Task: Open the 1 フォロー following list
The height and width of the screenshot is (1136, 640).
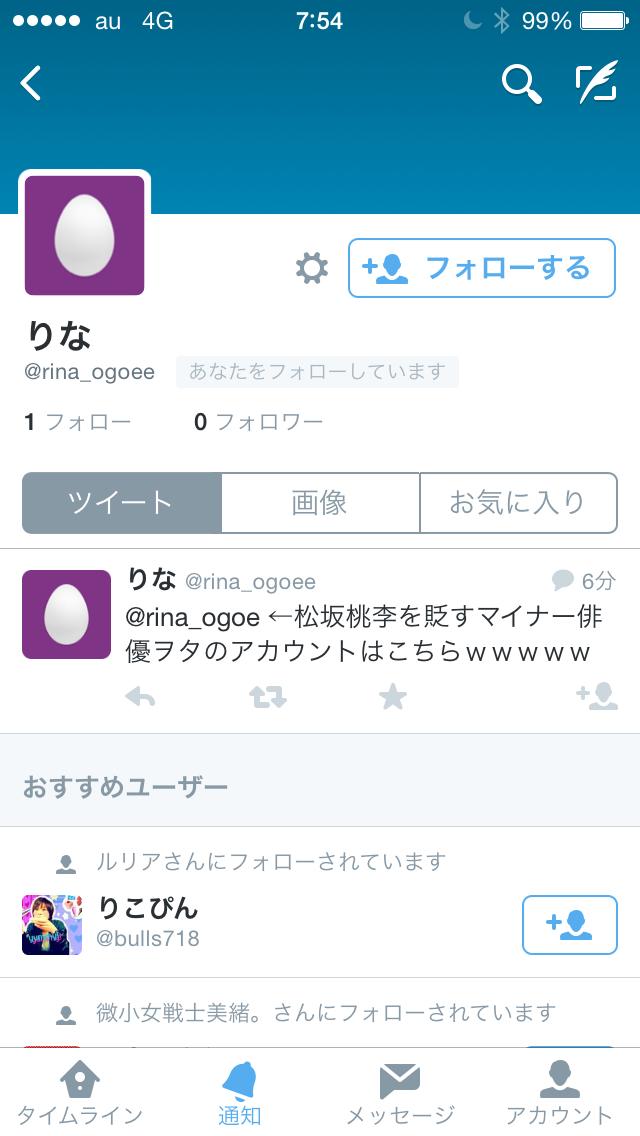Action: [x=78, y=422]
